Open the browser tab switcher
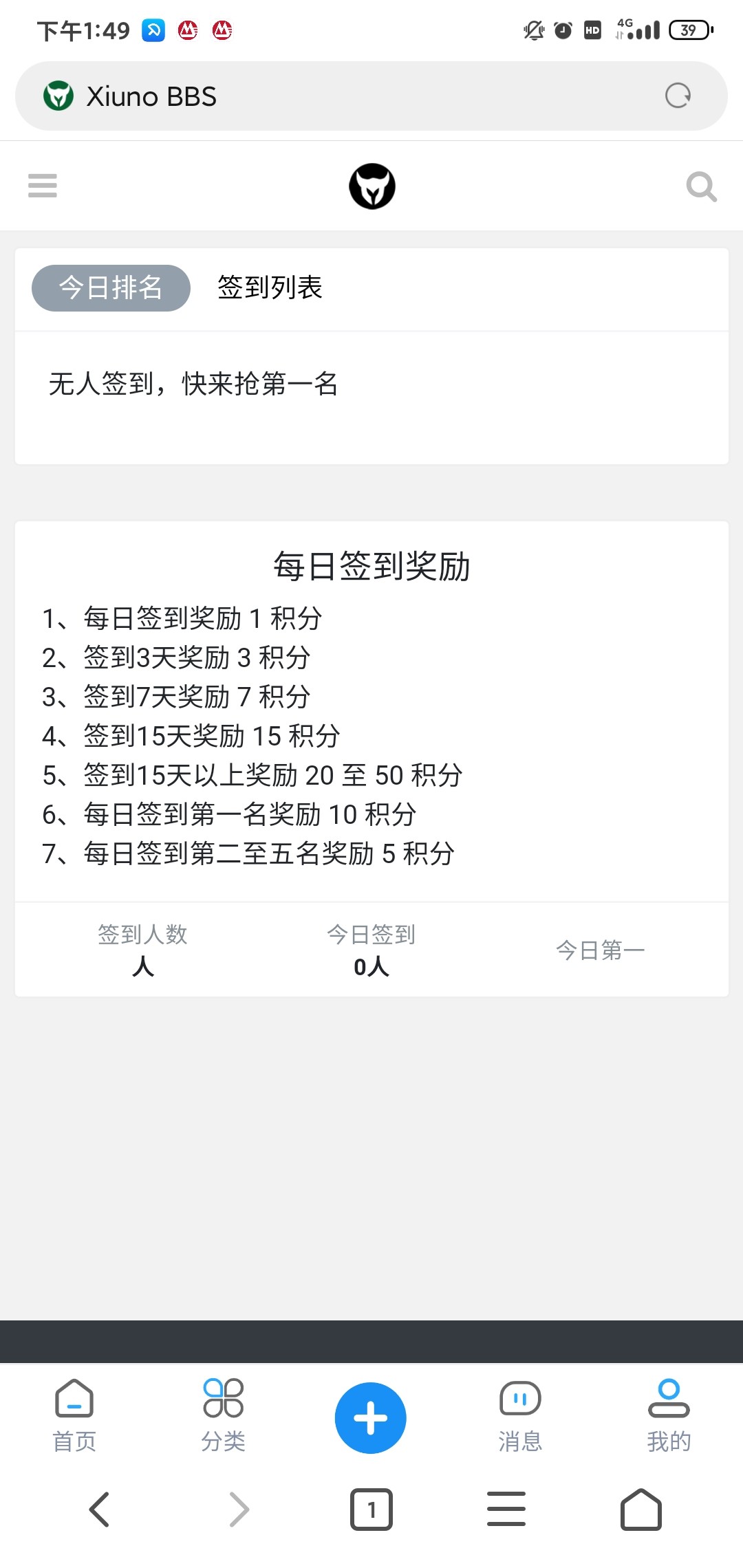This screenshot has height=1568, width=743. coord(371,1510)
